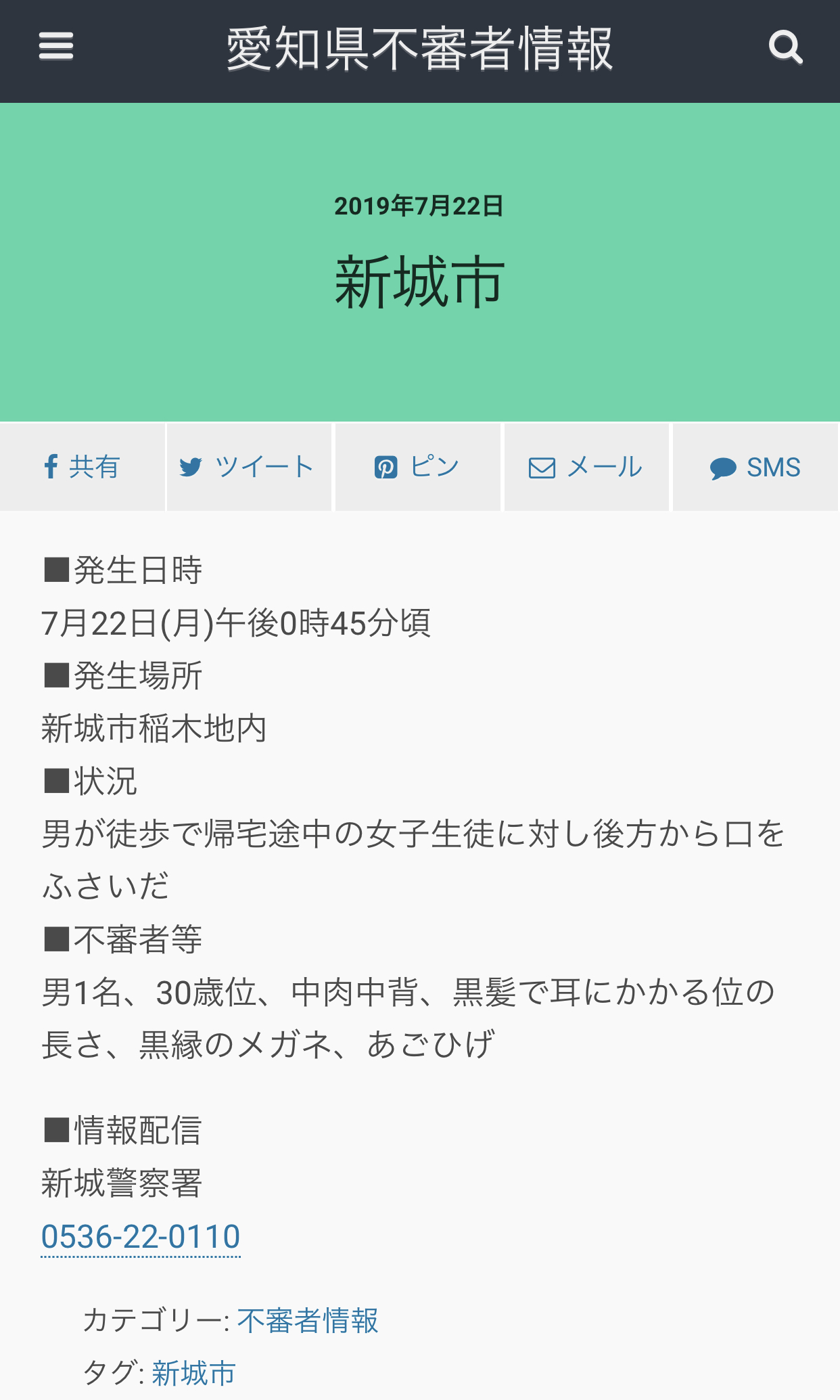Open the 愛知県不審者情報 site title

[419, 49]
